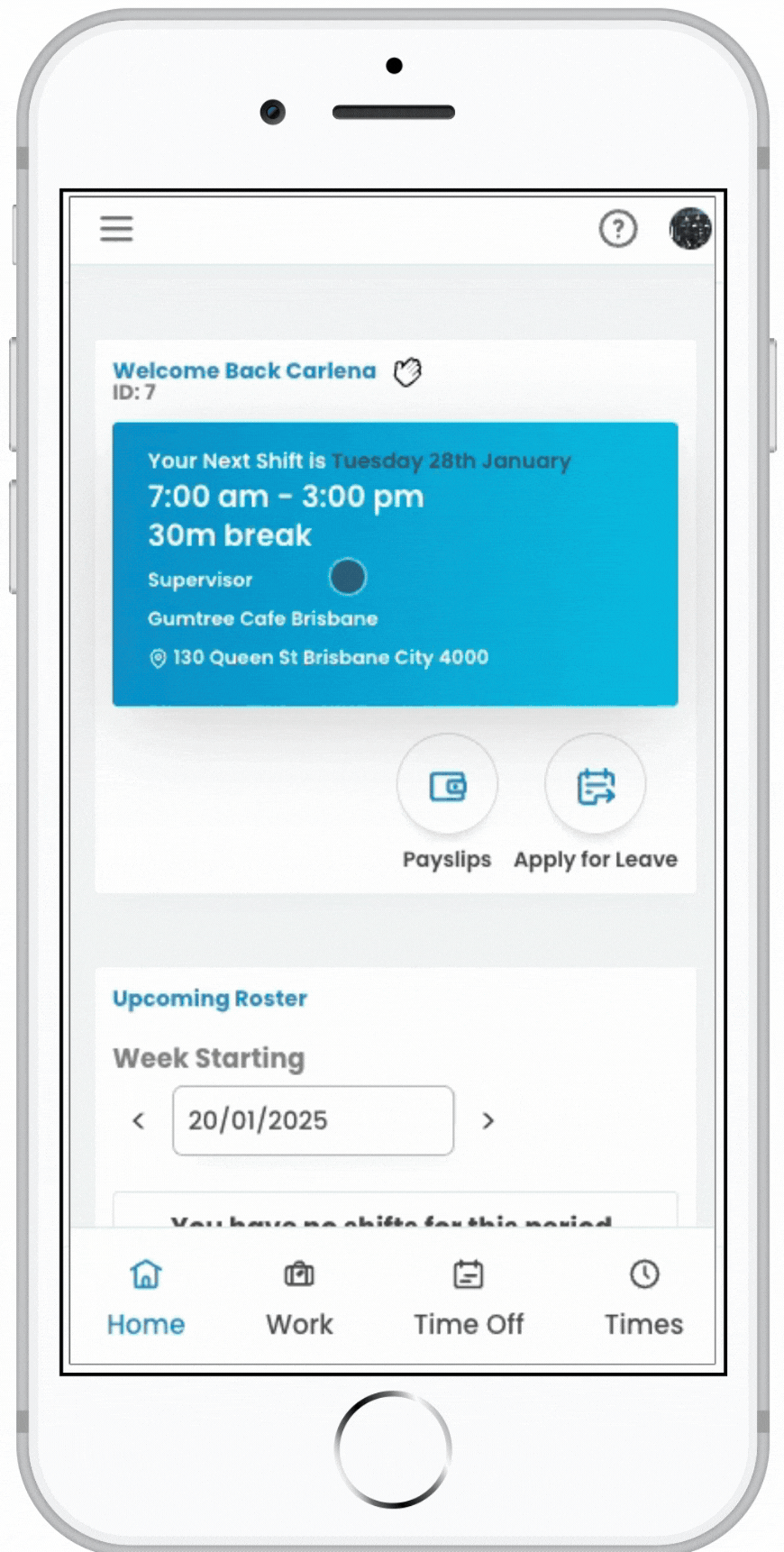Viewport: 784px width, 1552px height.
Task: Switch to the Work tab
Action: point(299,1298)
